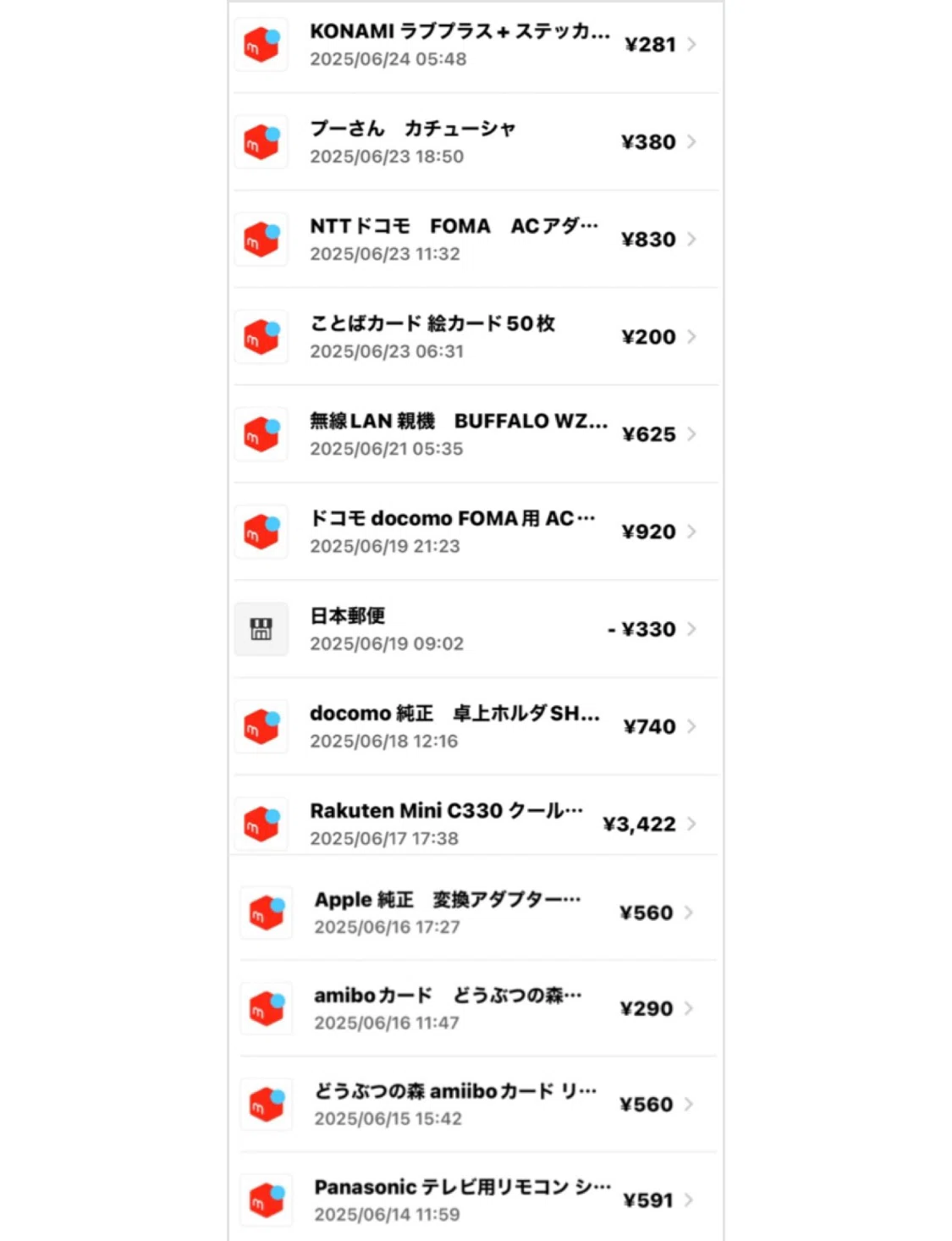
Task: Open the 無線LAN親機 BUFFALO ¥625 entry
Action: [x=476, y=434]
